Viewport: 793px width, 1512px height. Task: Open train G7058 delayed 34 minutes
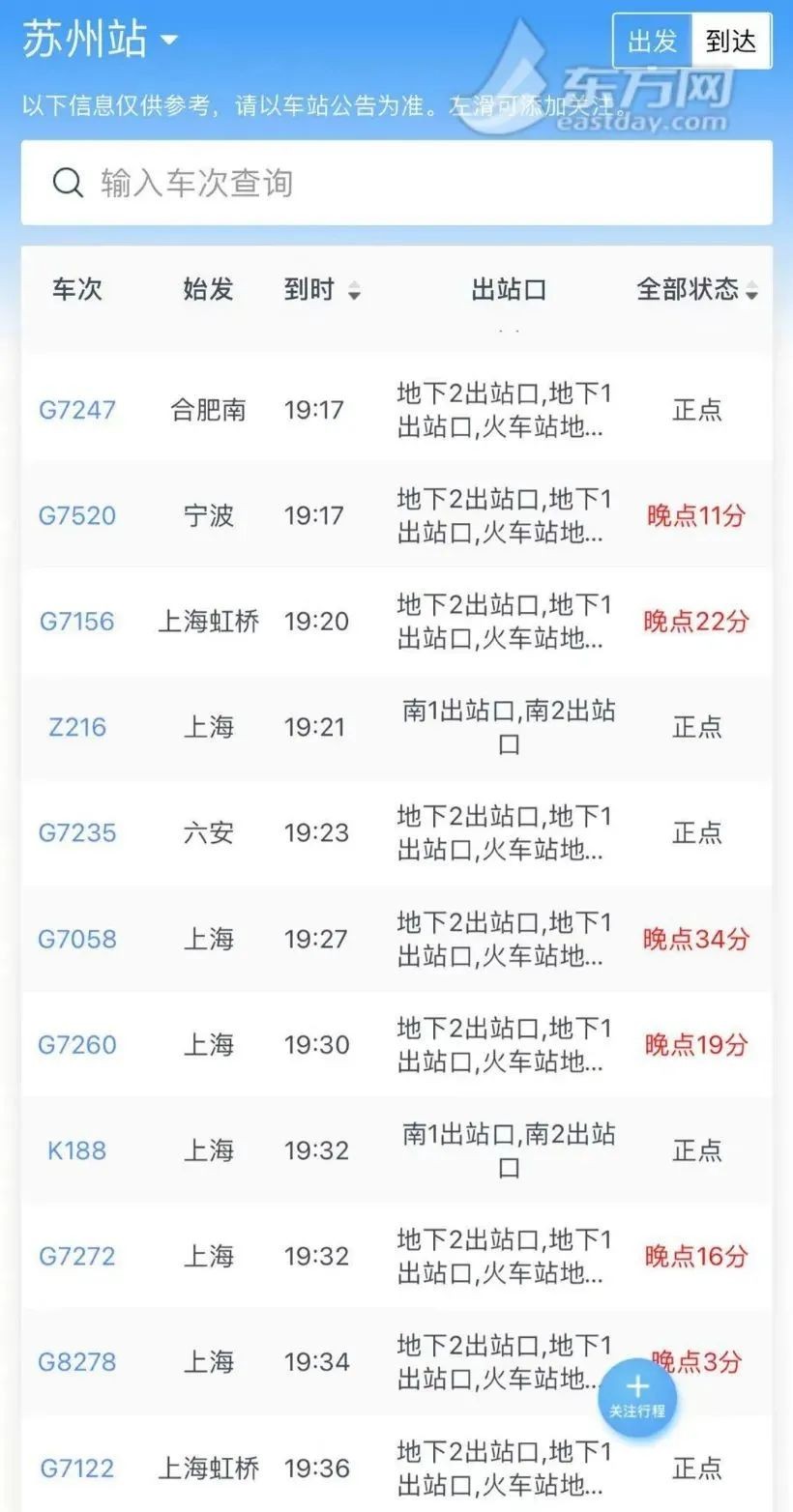pos(77,939)
